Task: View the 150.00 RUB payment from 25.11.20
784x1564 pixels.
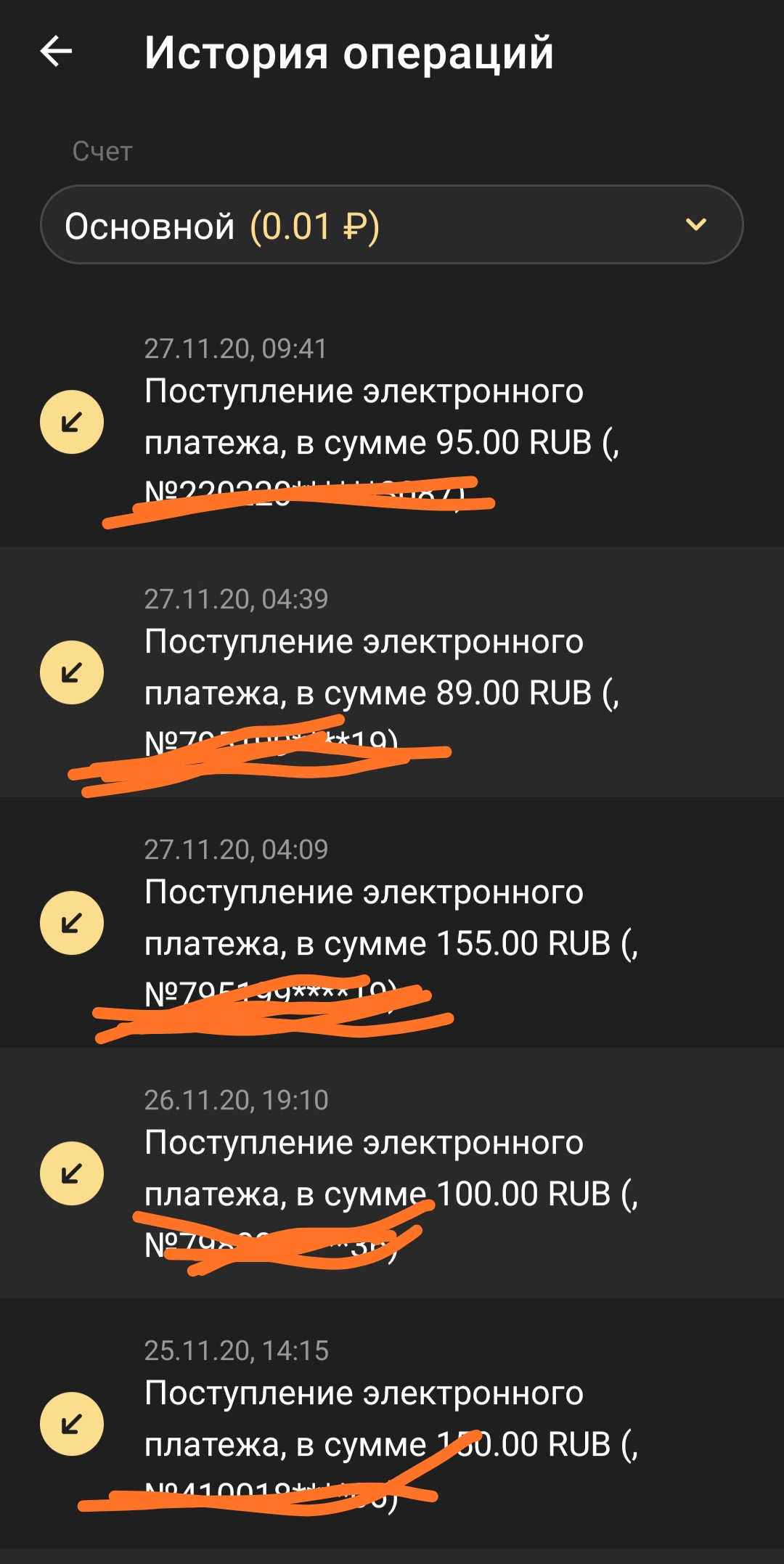Action: pos(392,1424)
